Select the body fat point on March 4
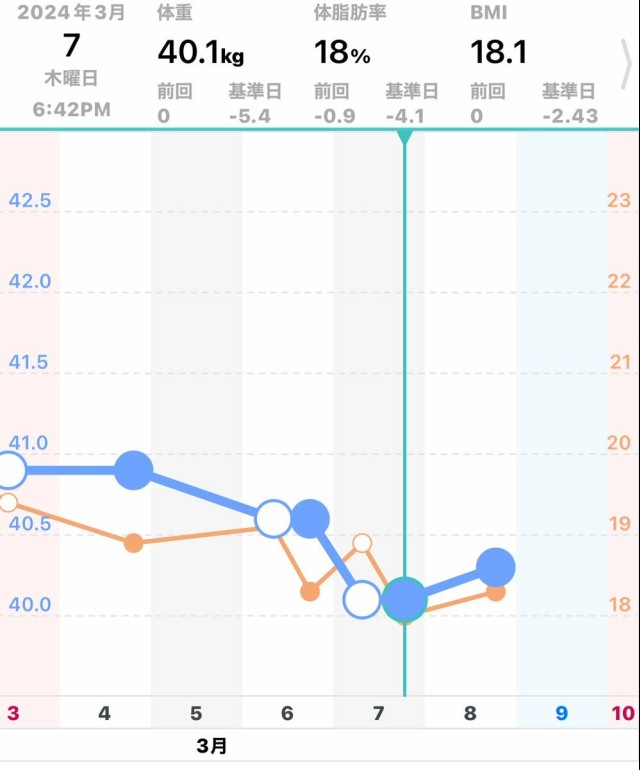This screenshot has height=770, width=640. coord(133,543)
